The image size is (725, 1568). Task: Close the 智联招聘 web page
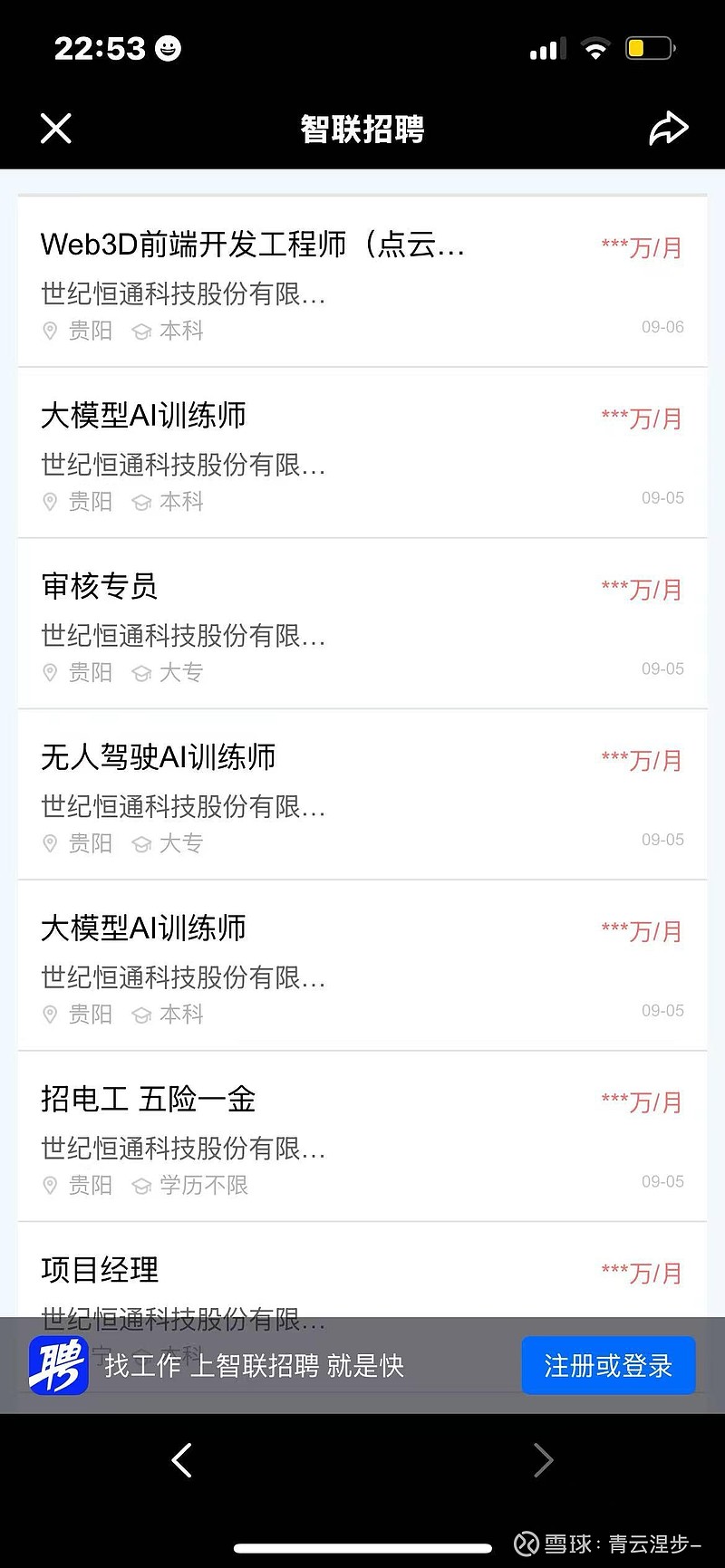(56, 129)
